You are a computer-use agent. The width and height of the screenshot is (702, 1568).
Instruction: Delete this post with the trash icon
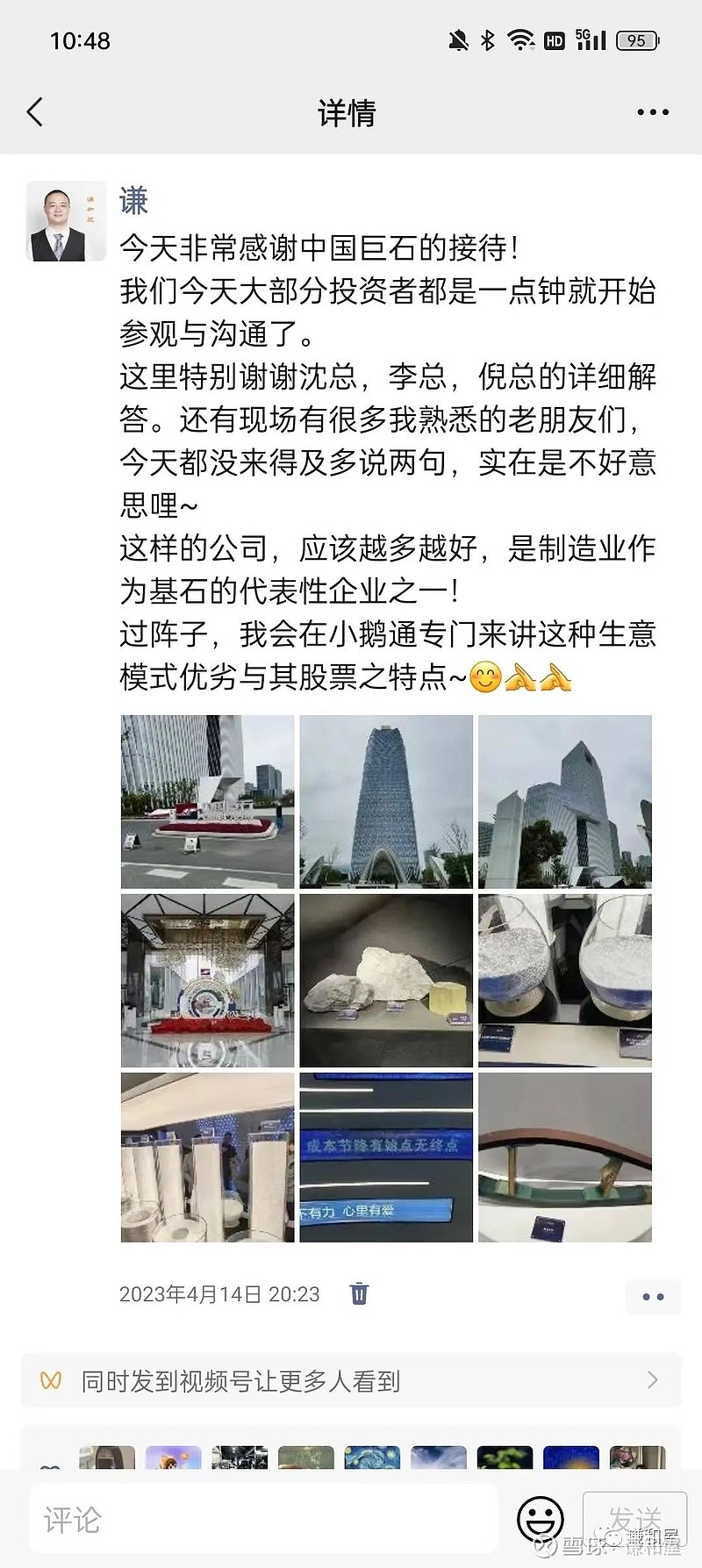pos(359,1293)
